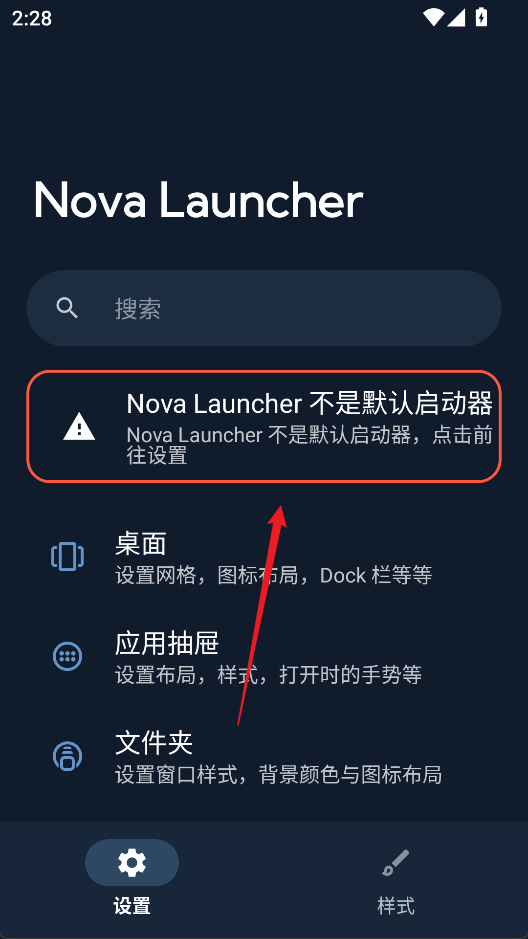Switch to the 设置 tab
The width and height of the screenshot is (528, 939).
pos(132,878)
